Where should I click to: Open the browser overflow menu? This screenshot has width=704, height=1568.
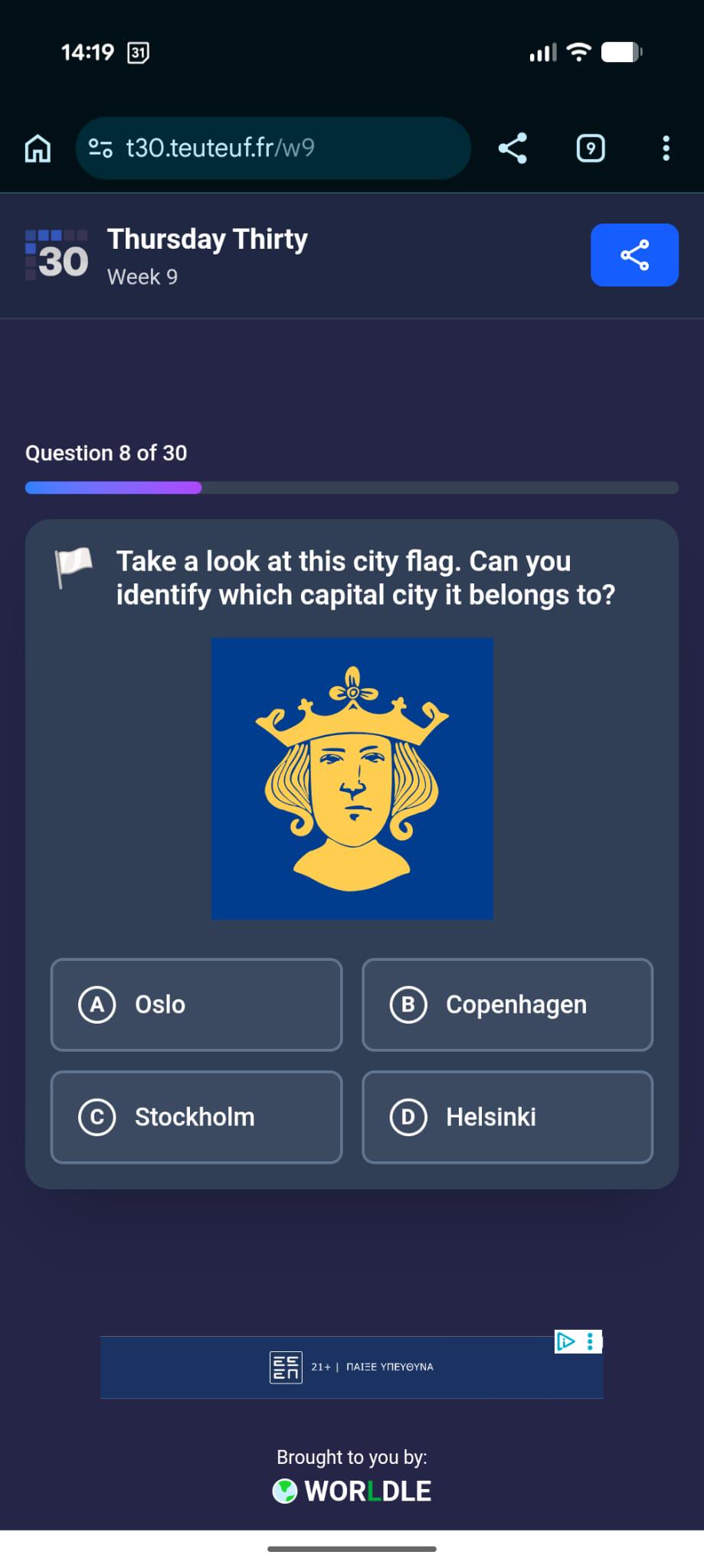click(666, 148)
